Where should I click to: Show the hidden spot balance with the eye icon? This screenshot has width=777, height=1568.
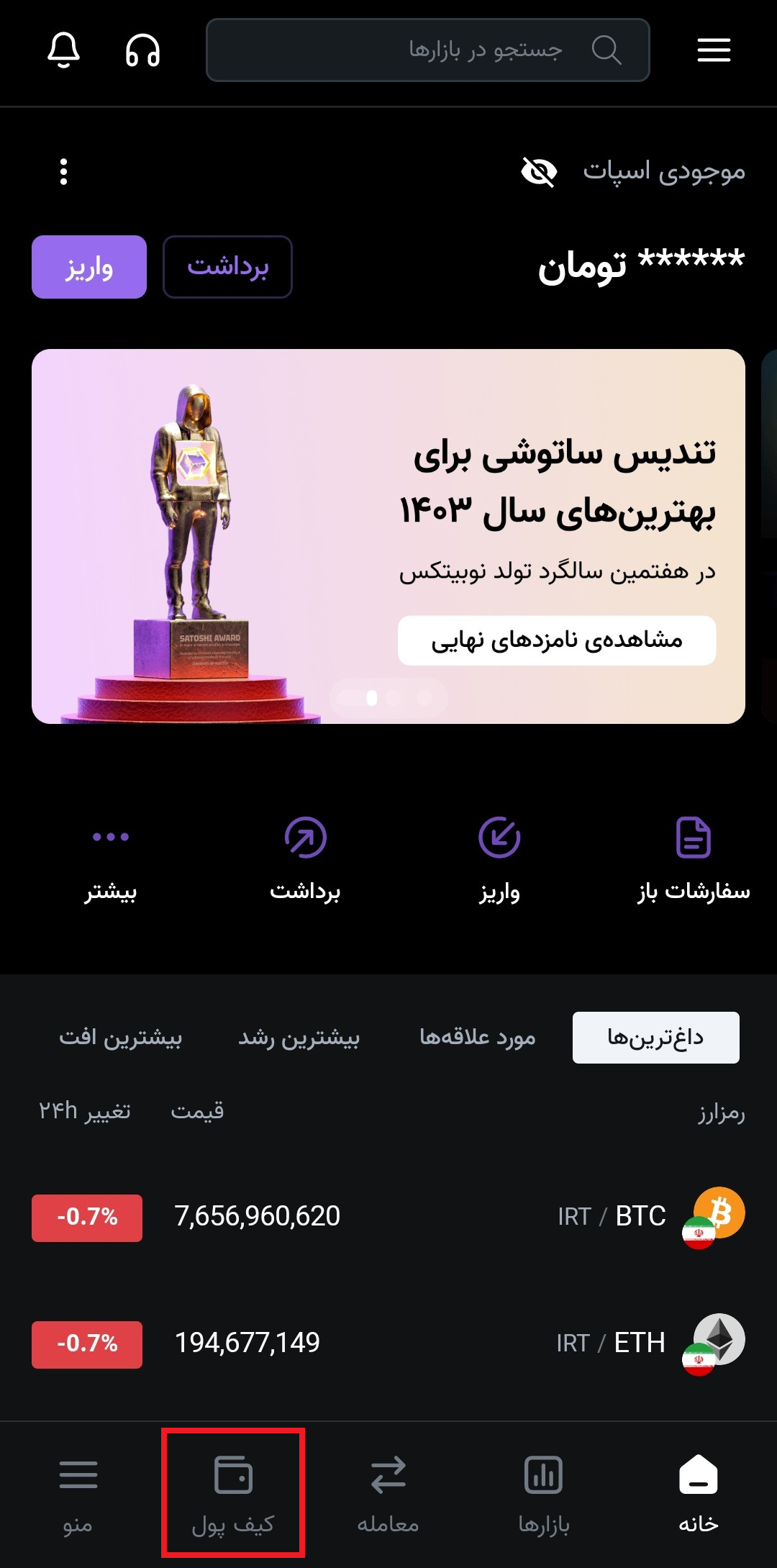click(x=539, y=172)
